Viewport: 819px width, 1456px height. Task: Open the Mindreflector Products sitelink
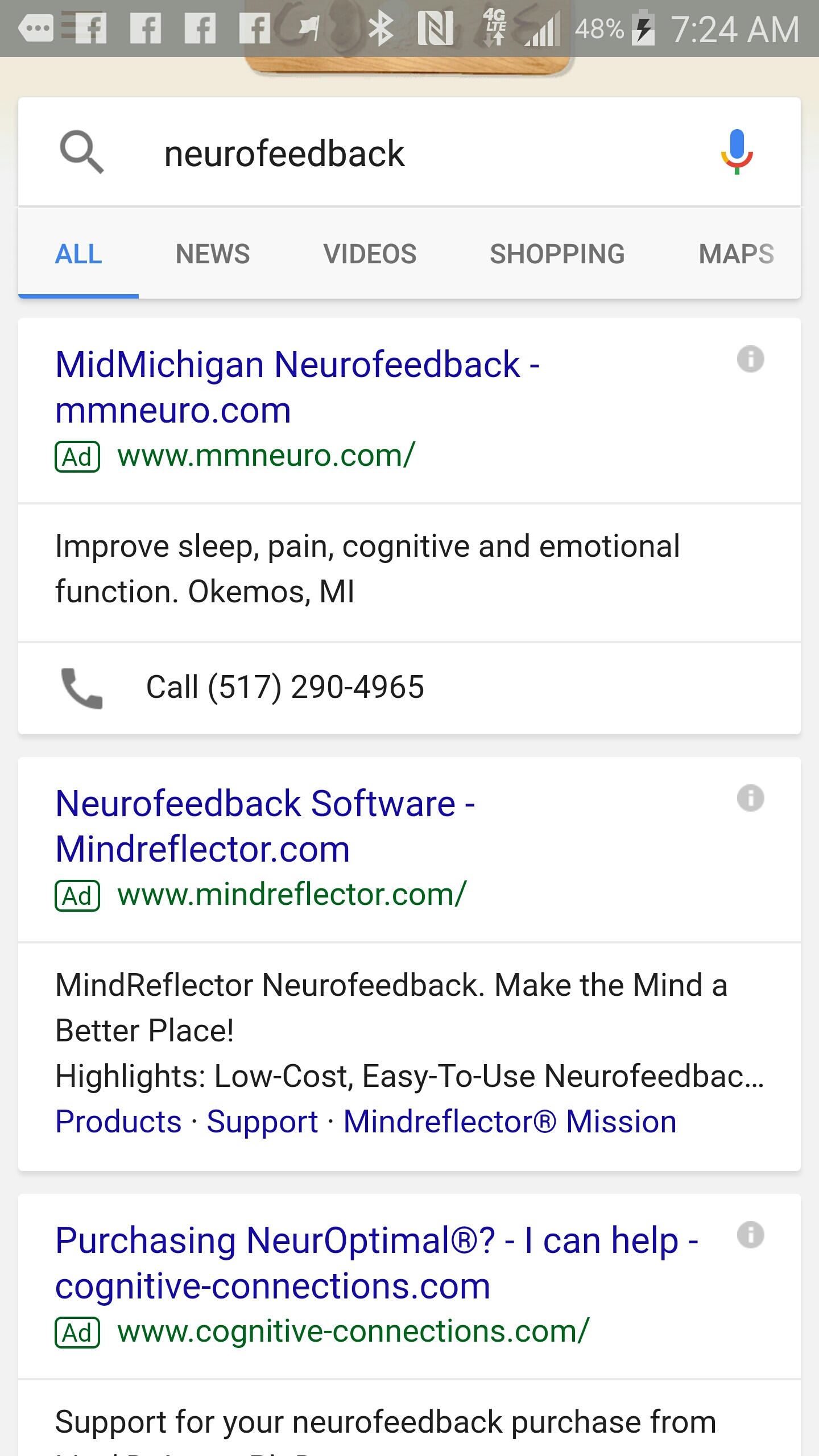tap(118, 1122)
